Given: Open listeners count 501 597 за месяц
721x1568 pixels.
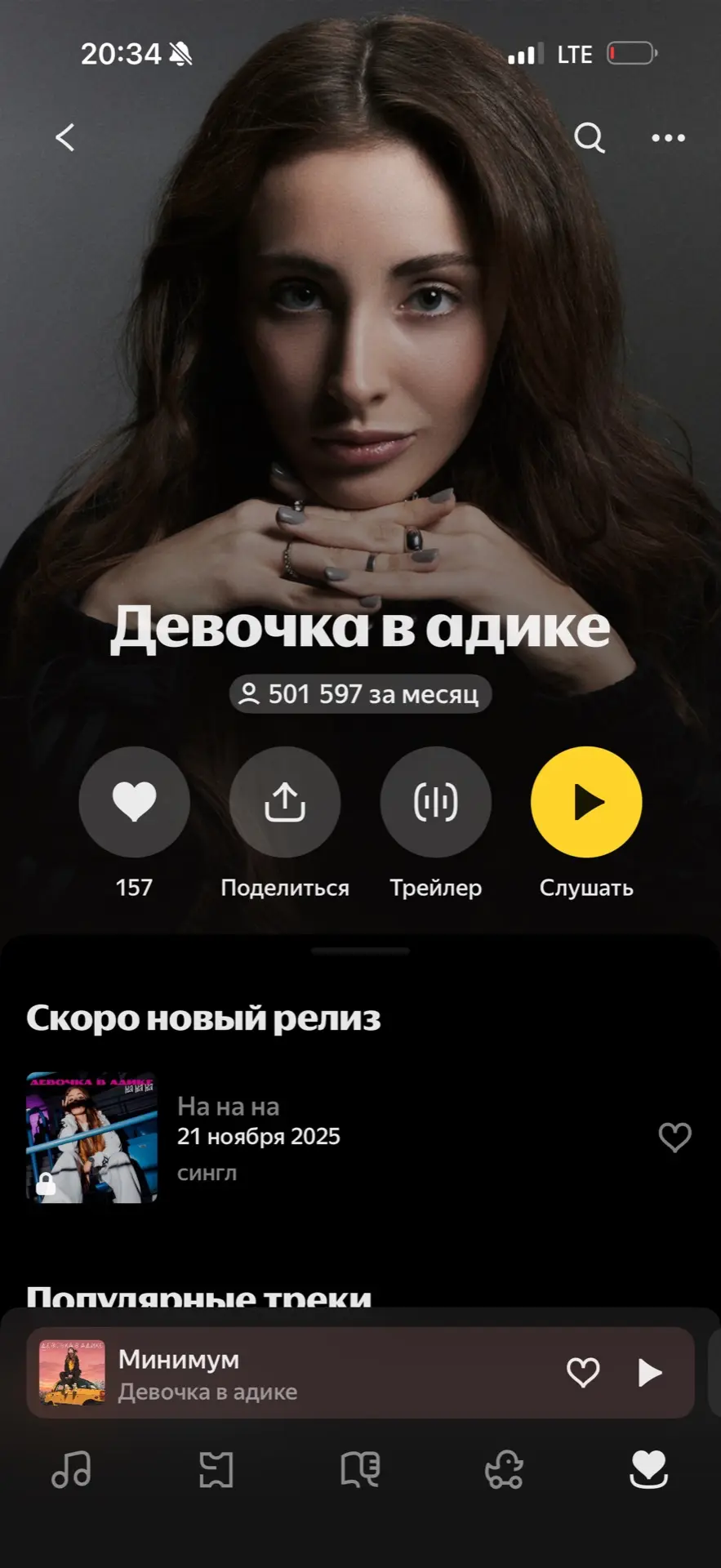Looking at the screenshot, I should (360, 694).
